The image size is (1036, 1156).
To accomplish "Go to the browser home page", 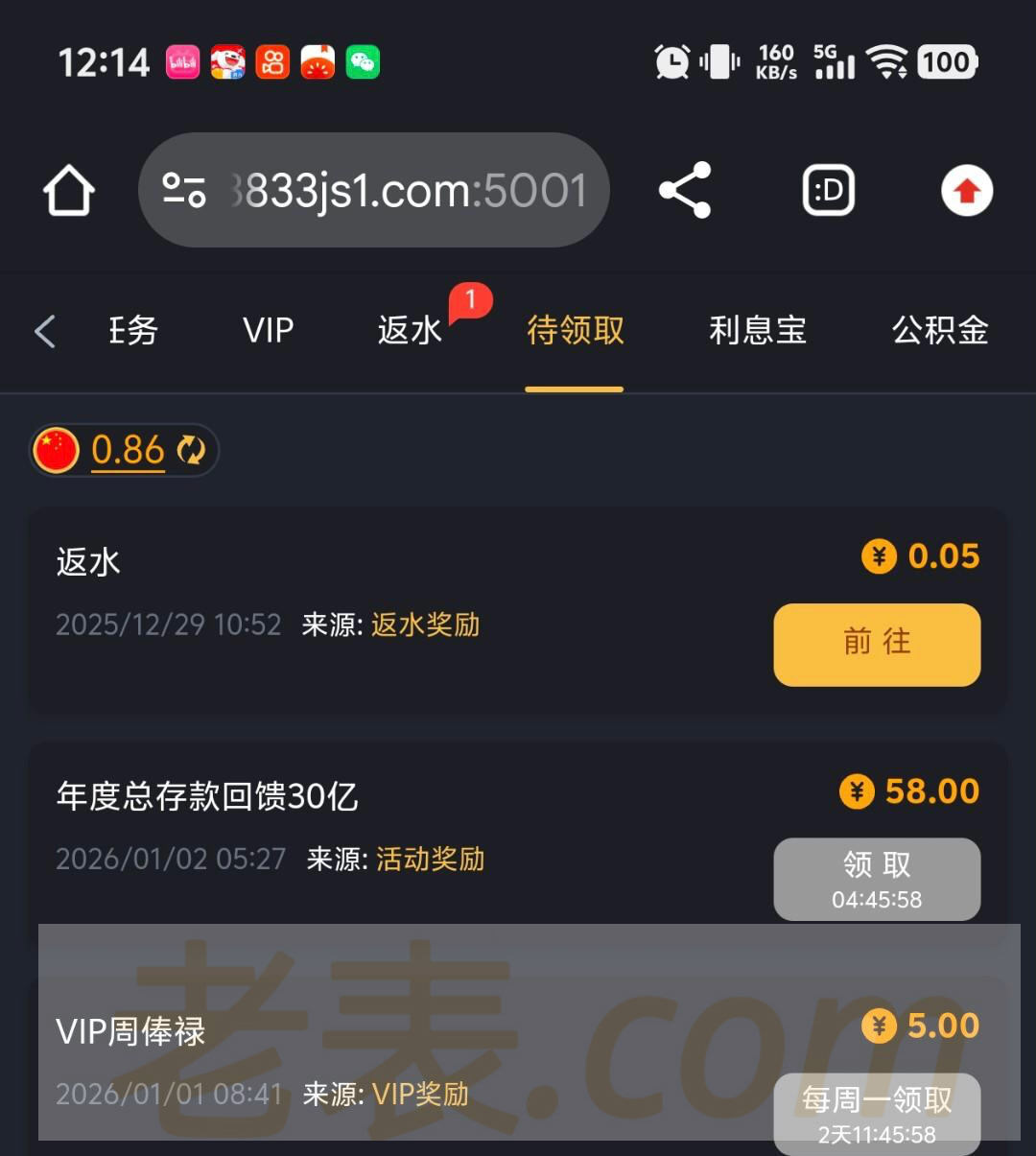I will coord(69,191).
